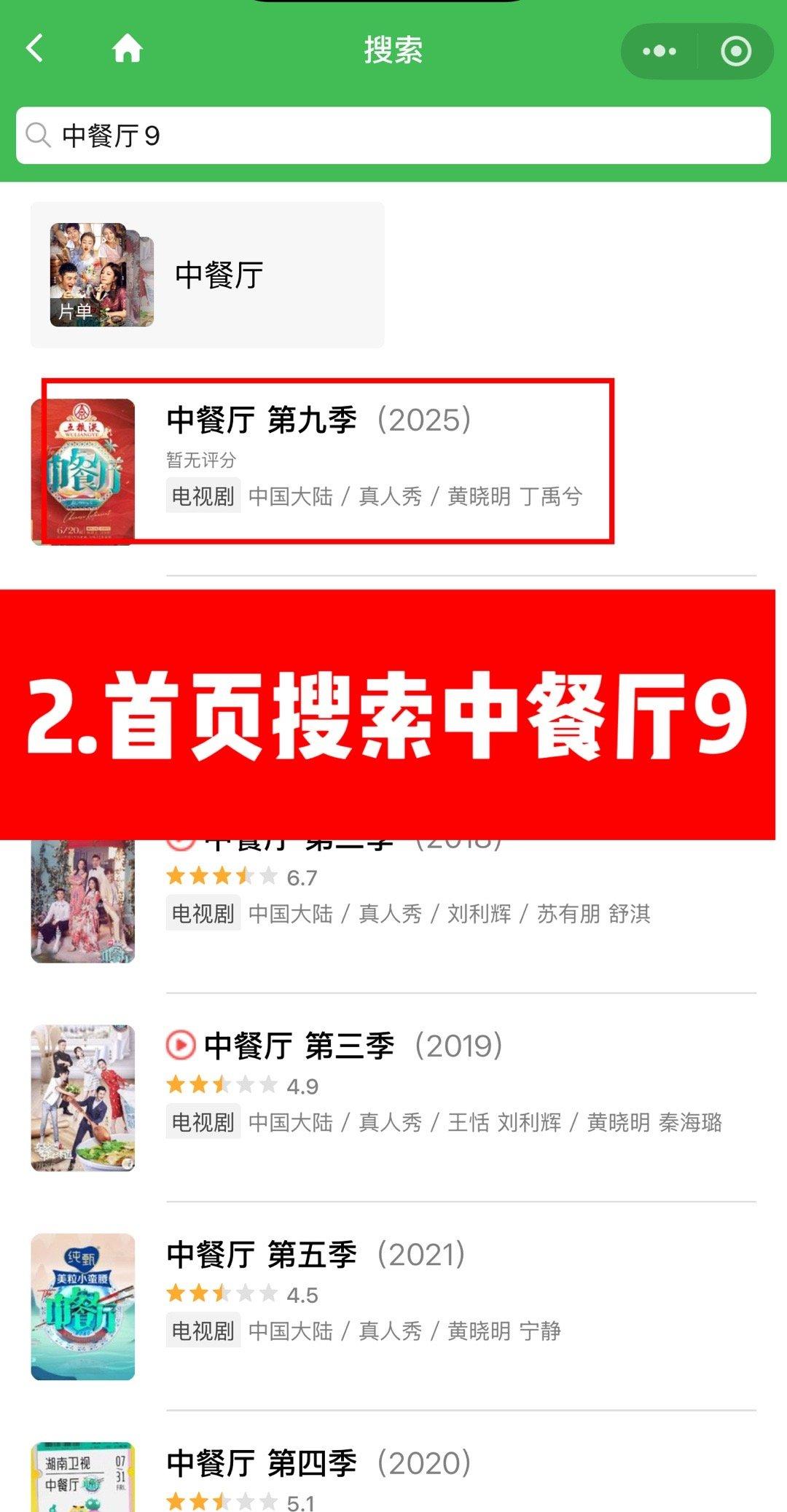Go back using the top-left arrow
This screenshot has width=787, height=1512.
pos(35,50)
